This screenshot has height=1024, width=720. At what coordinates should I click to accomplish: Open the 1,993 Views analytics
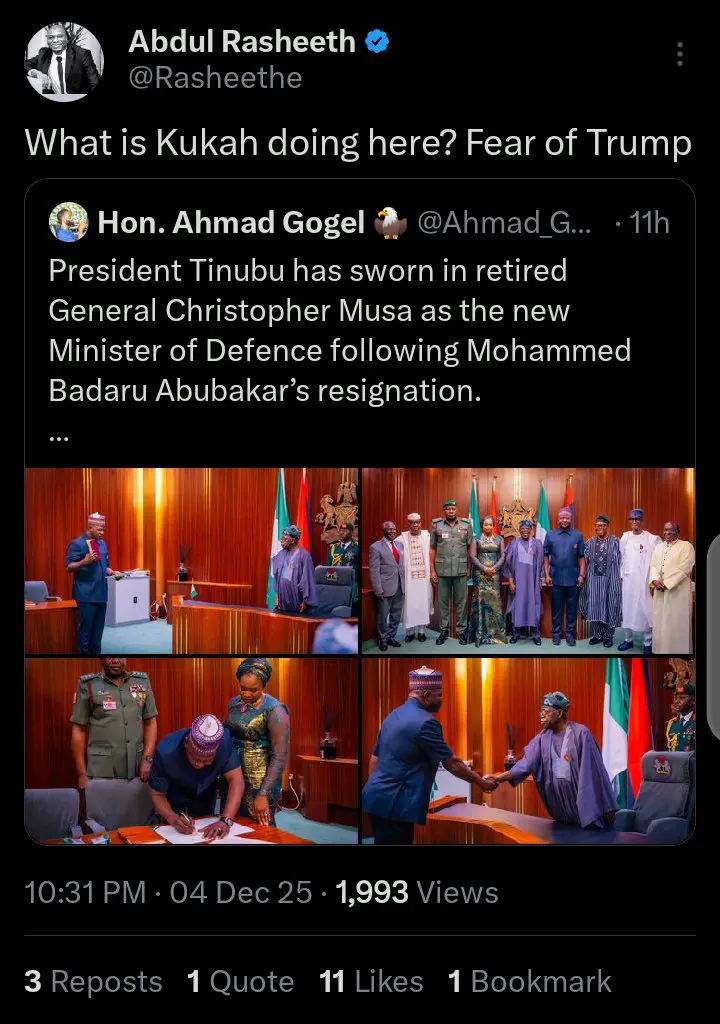417,892
